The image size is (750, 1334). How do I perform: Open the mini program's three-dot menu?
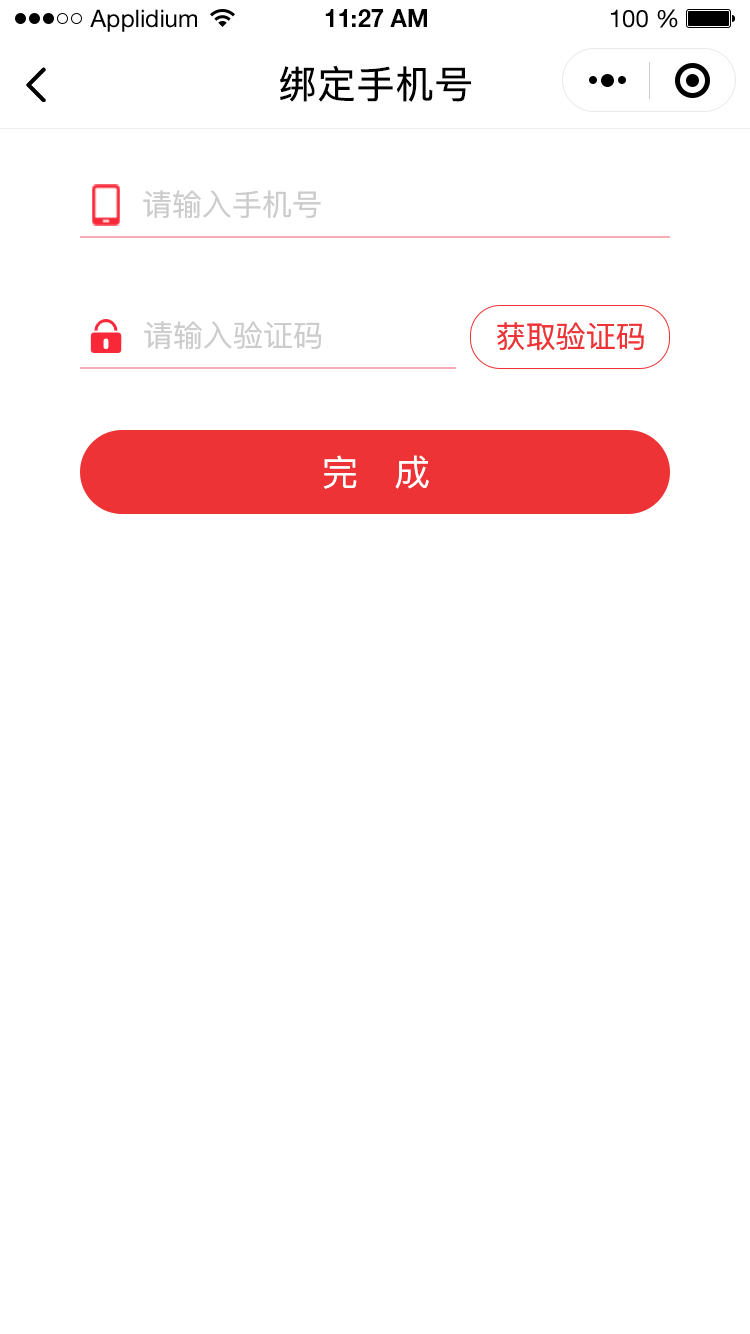tap(607, 81)
